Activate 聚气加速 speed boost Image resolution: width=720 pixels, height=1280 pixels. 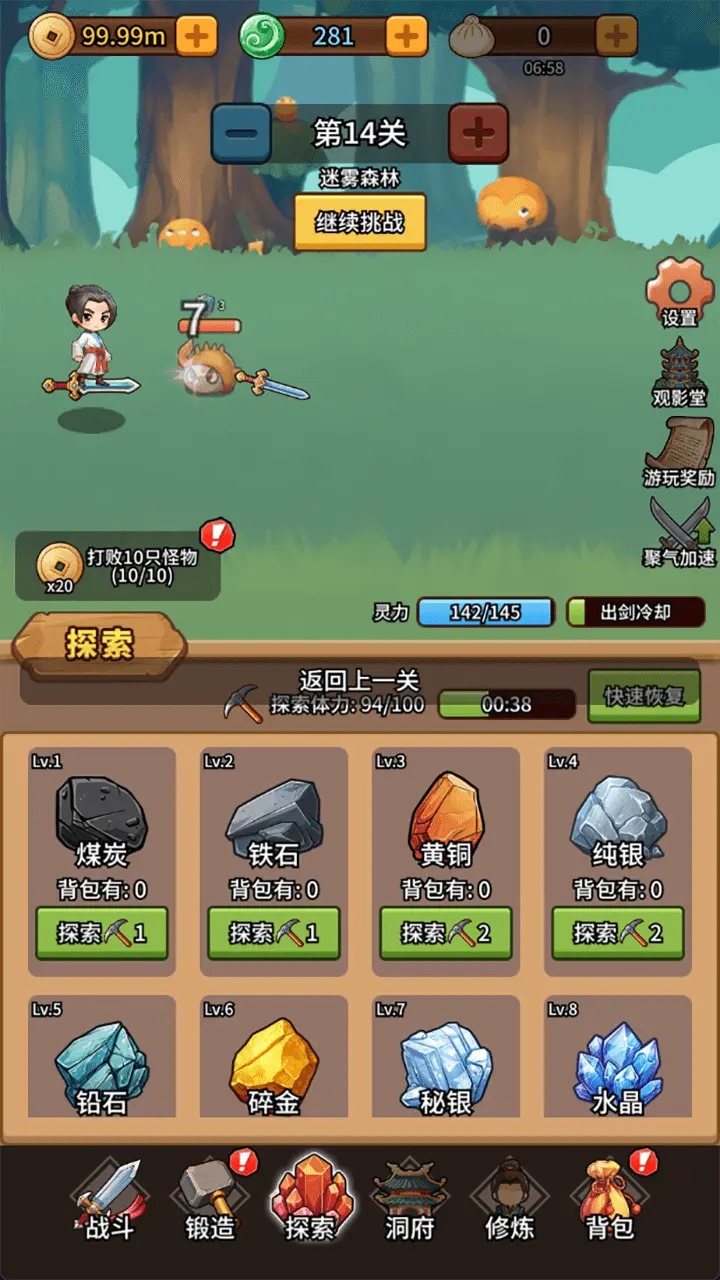coord(679,533)
